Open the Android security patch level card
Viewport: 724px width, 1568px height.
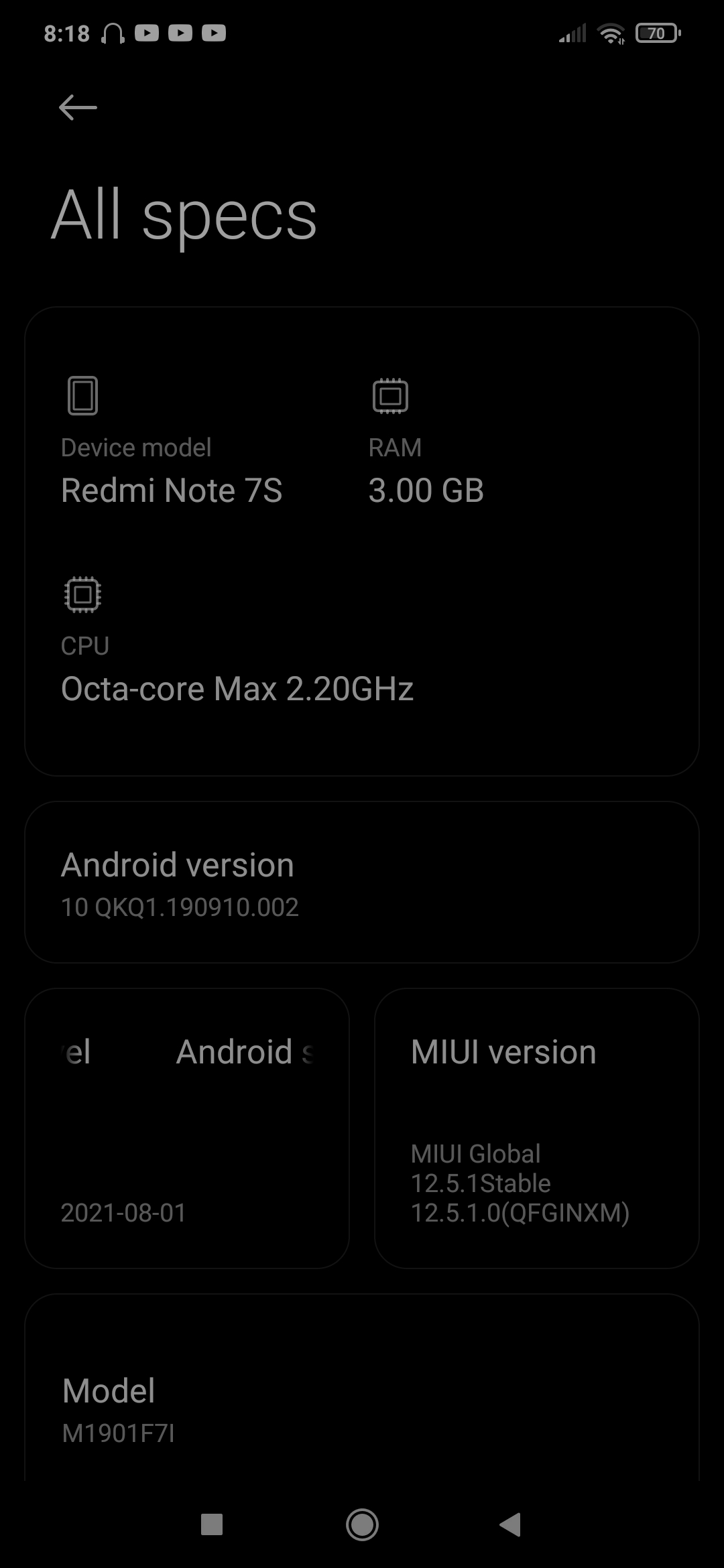pyautogui.click(x=187, y=1128)
